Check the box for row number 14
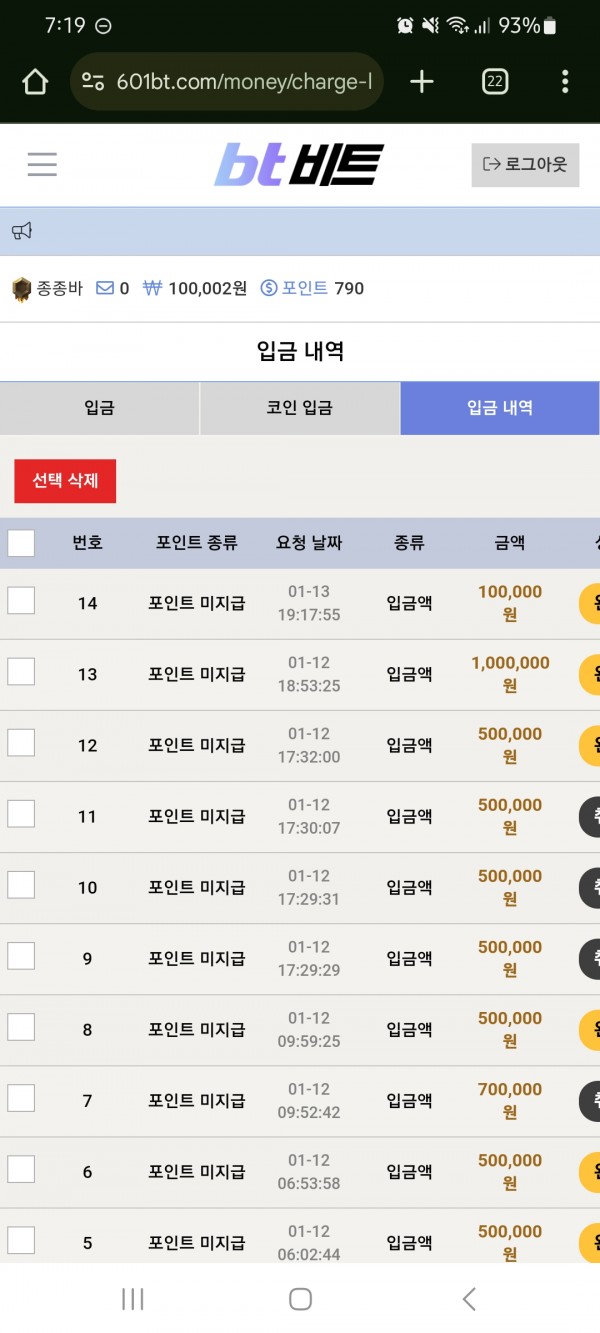Viewport: 600px width, 1333px height. click(x=21, y=601)
